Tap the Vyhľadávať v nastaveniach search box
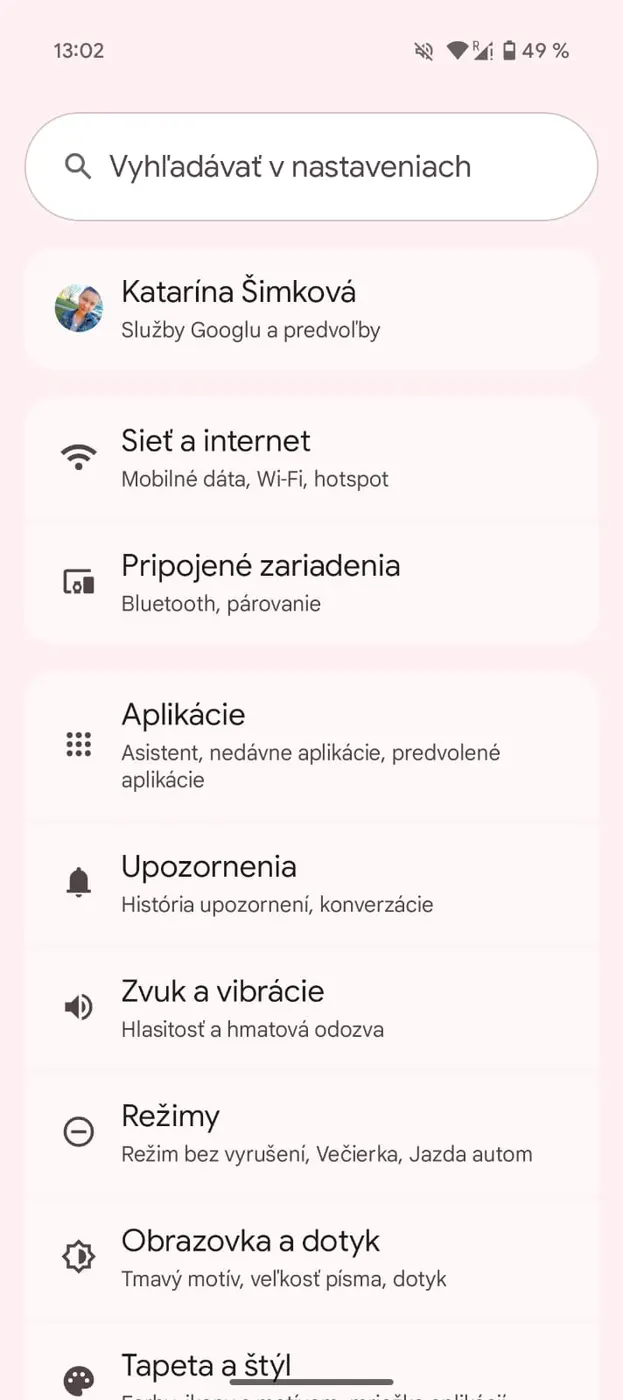Screen dimensions: 623x1400 (x=311, y=166)
